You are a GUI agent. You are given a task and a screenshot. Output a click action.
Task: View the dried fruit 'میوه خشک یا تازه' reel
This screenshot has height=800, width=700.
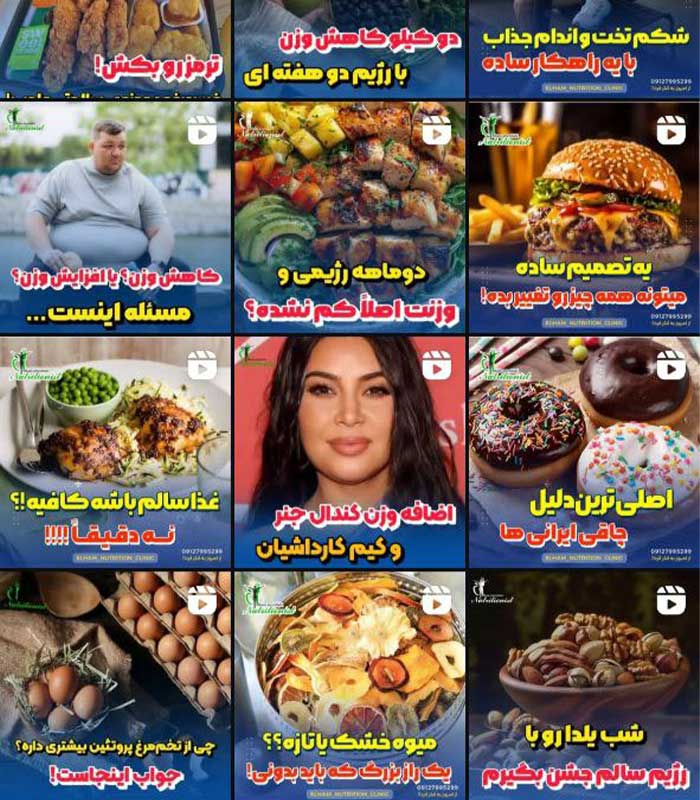click(x=349, y=685)
